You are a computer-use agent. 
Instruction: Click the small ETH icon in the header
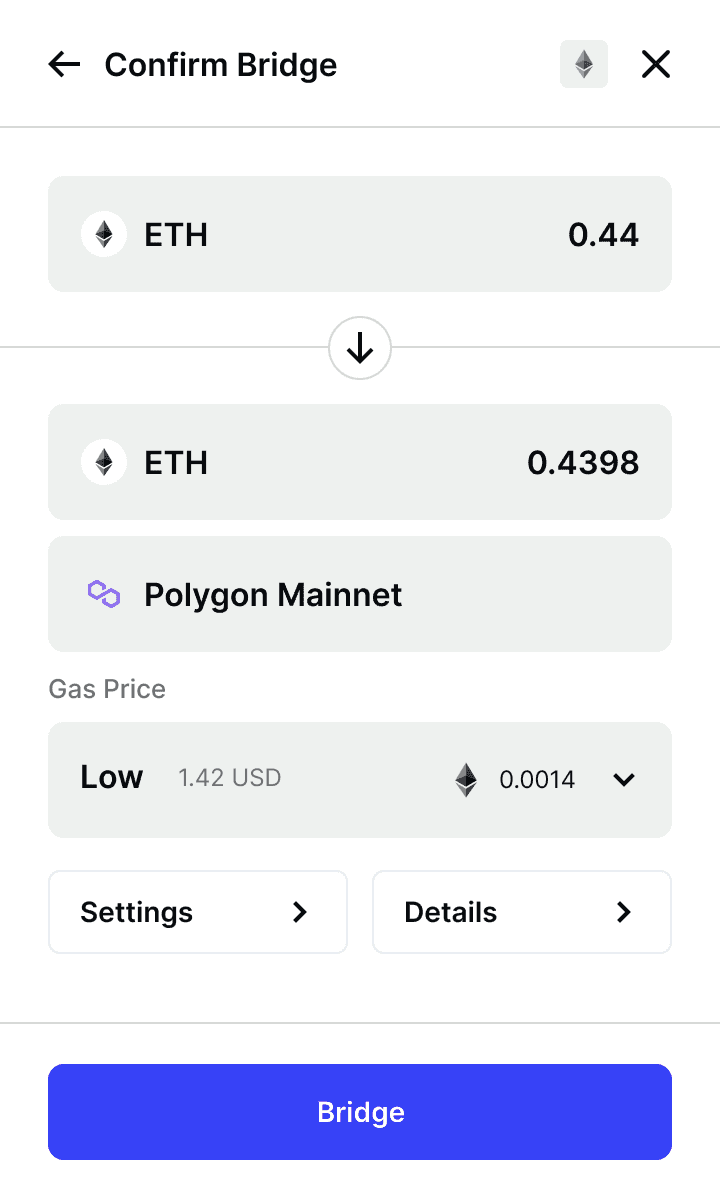pos(583,63)
